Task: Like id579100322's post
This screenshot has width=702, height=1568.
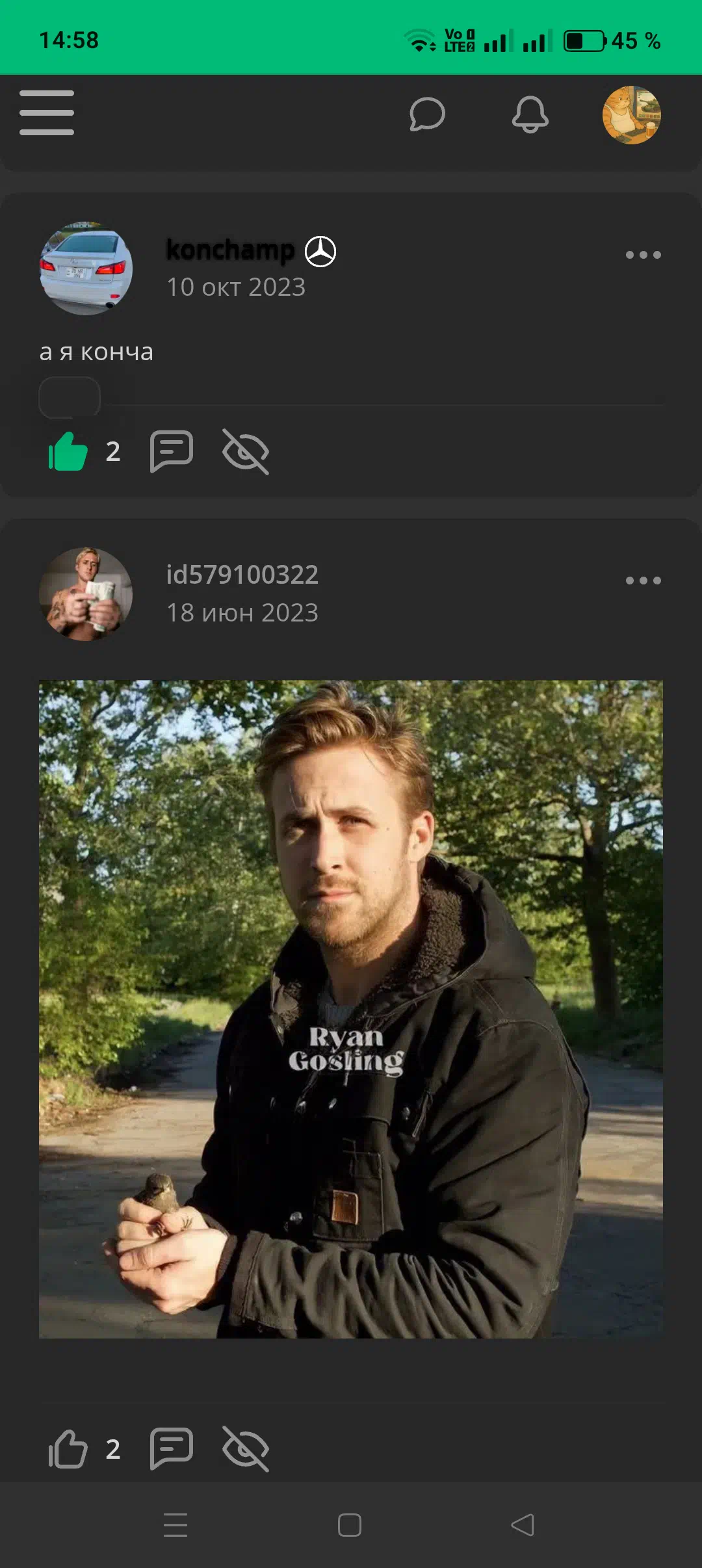Action: pos(68,1448)
